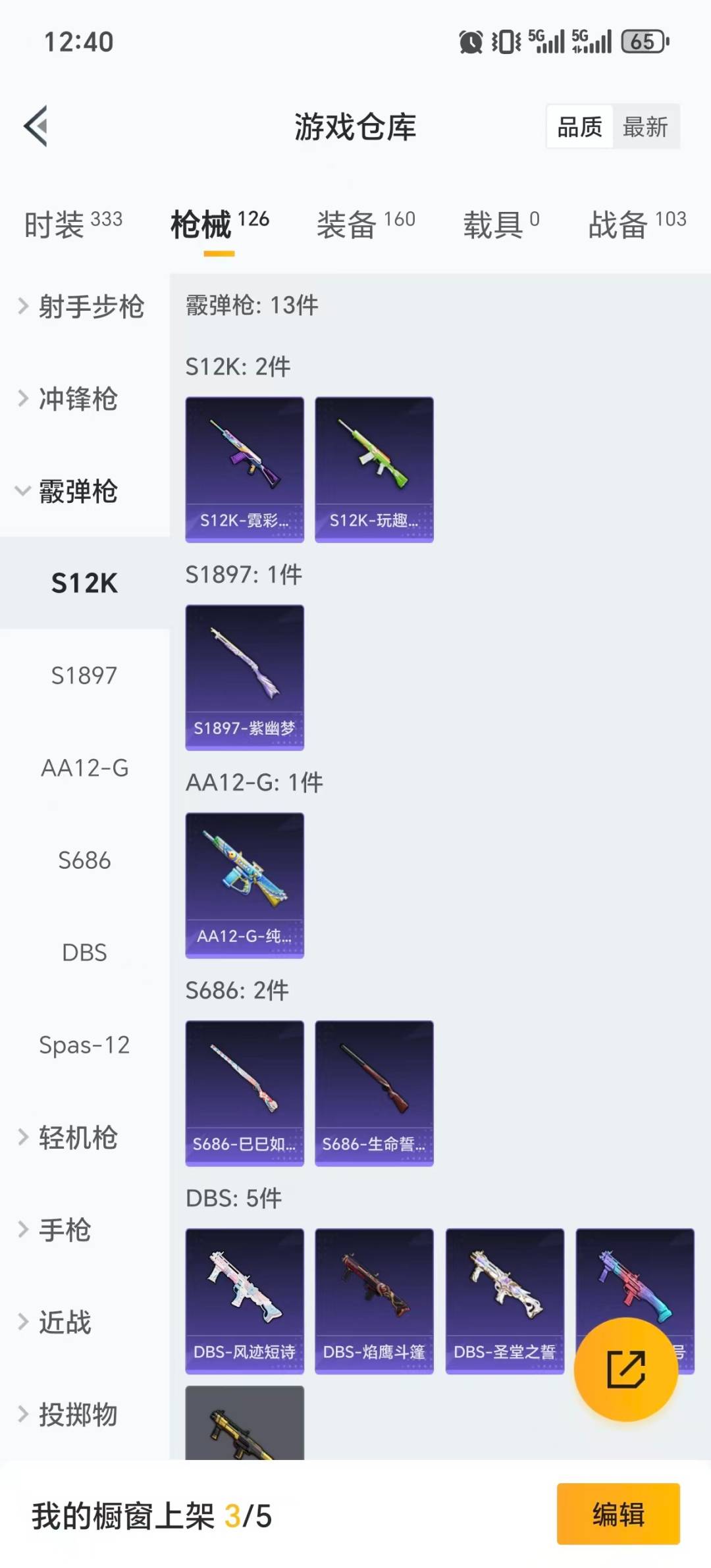The height and width of the screenshot is (1568, 711).
Task: Open the S12K-玩趣 skin tile
Action: coord(374,469)
